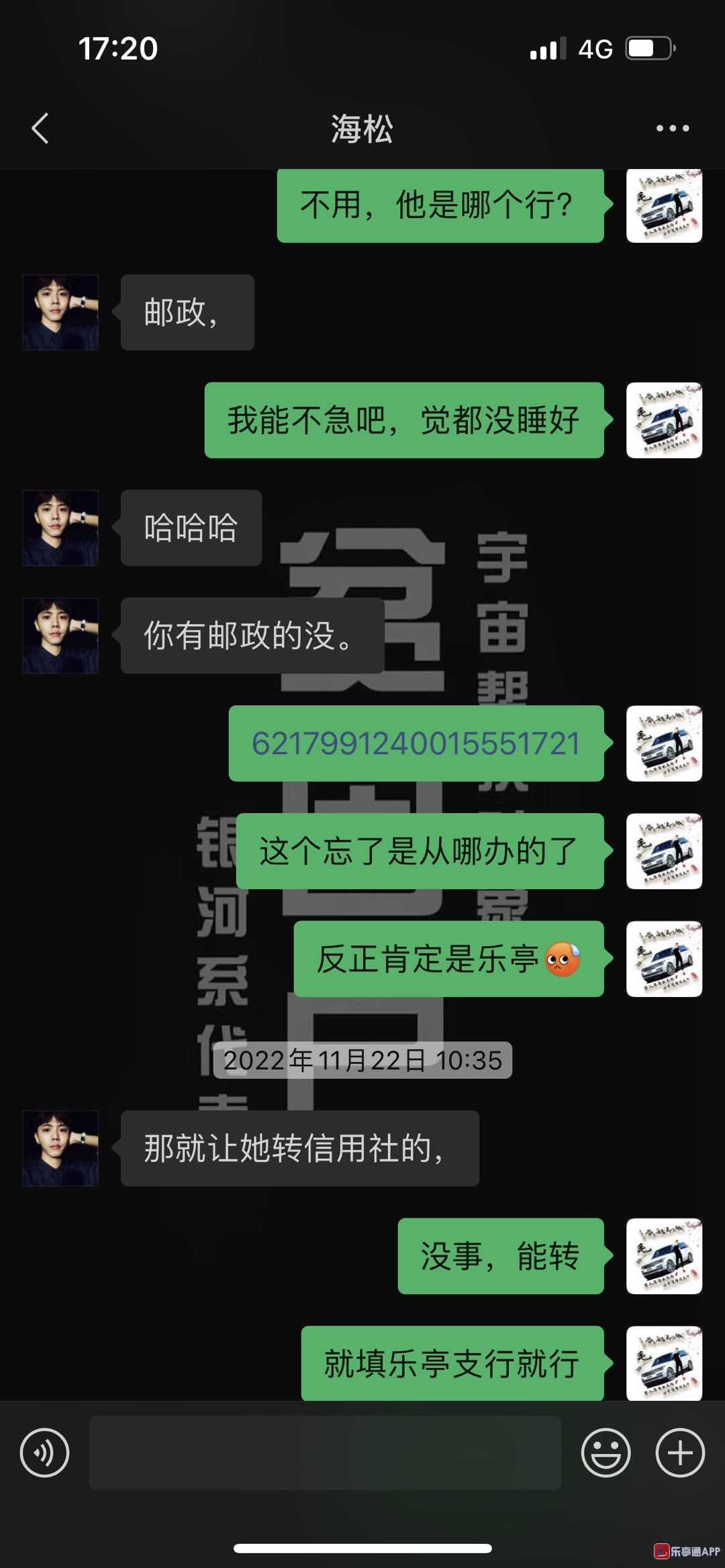Open the emoji sticker panel
This screenshot has width=725, height=1568.
point(606,1453)
